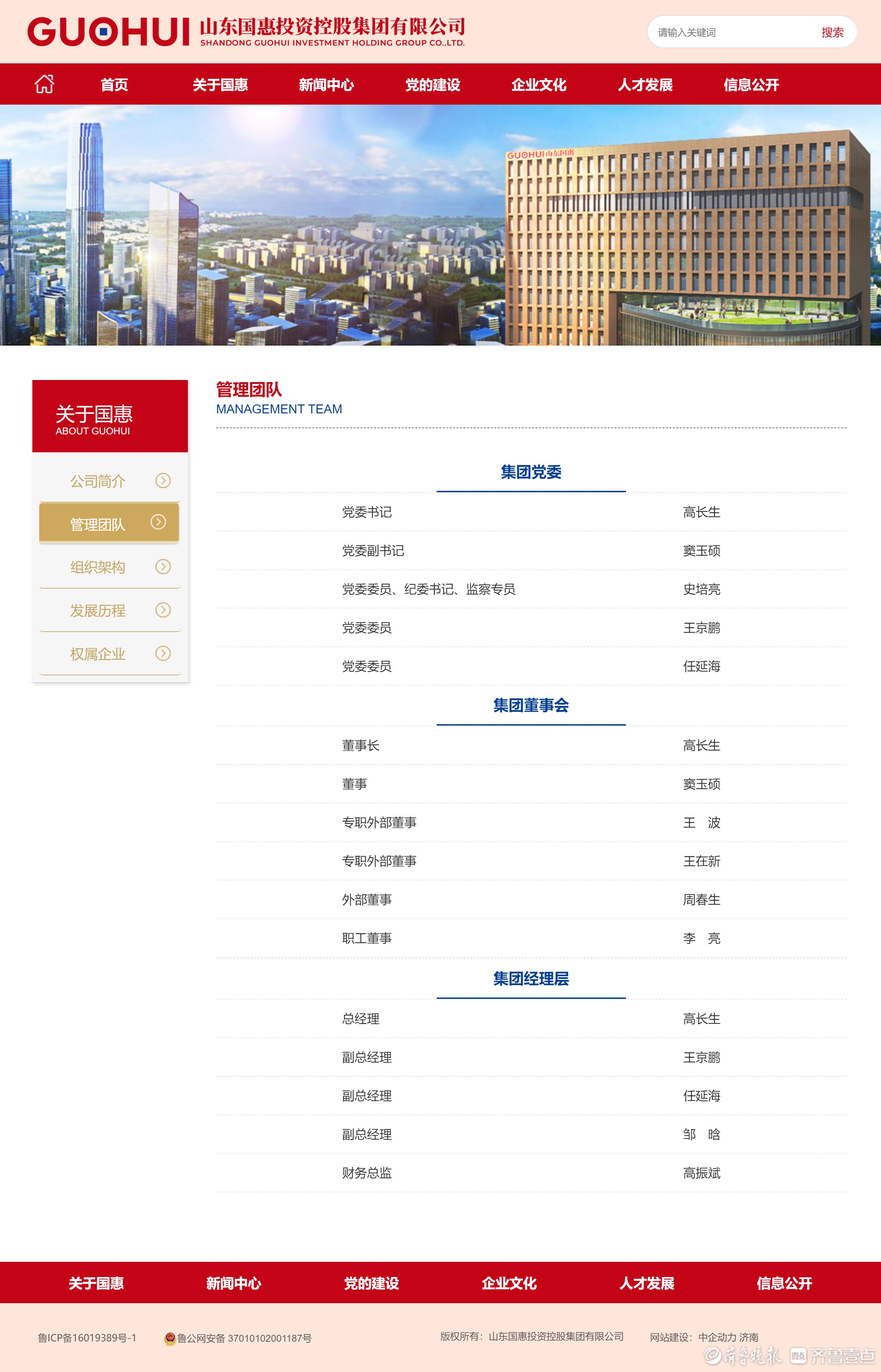
Task: Select 企业文化 in the top navigation
Action: pyautogui.click(x=538, y=85)
